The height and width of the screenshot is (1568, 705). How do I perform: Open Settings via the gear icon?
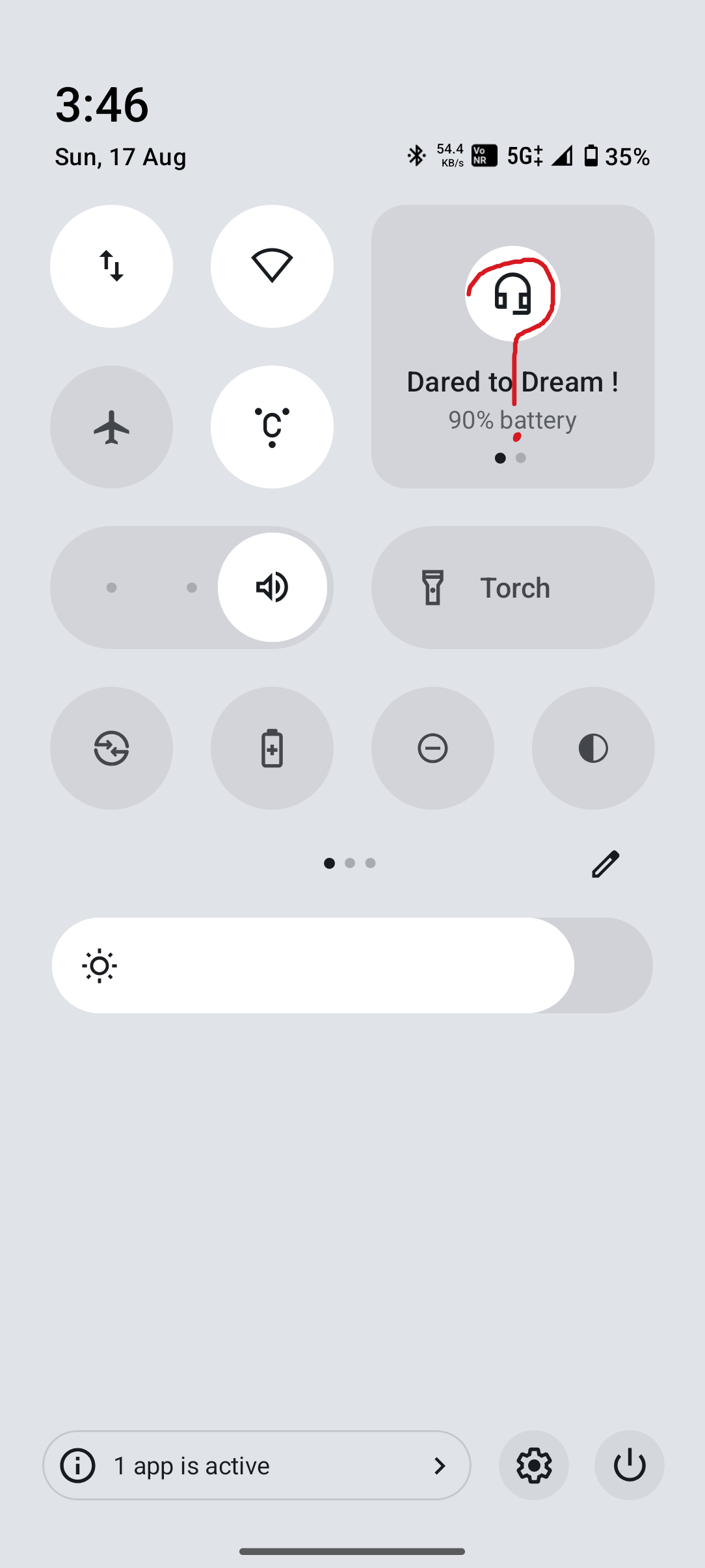click(533, 1465)
